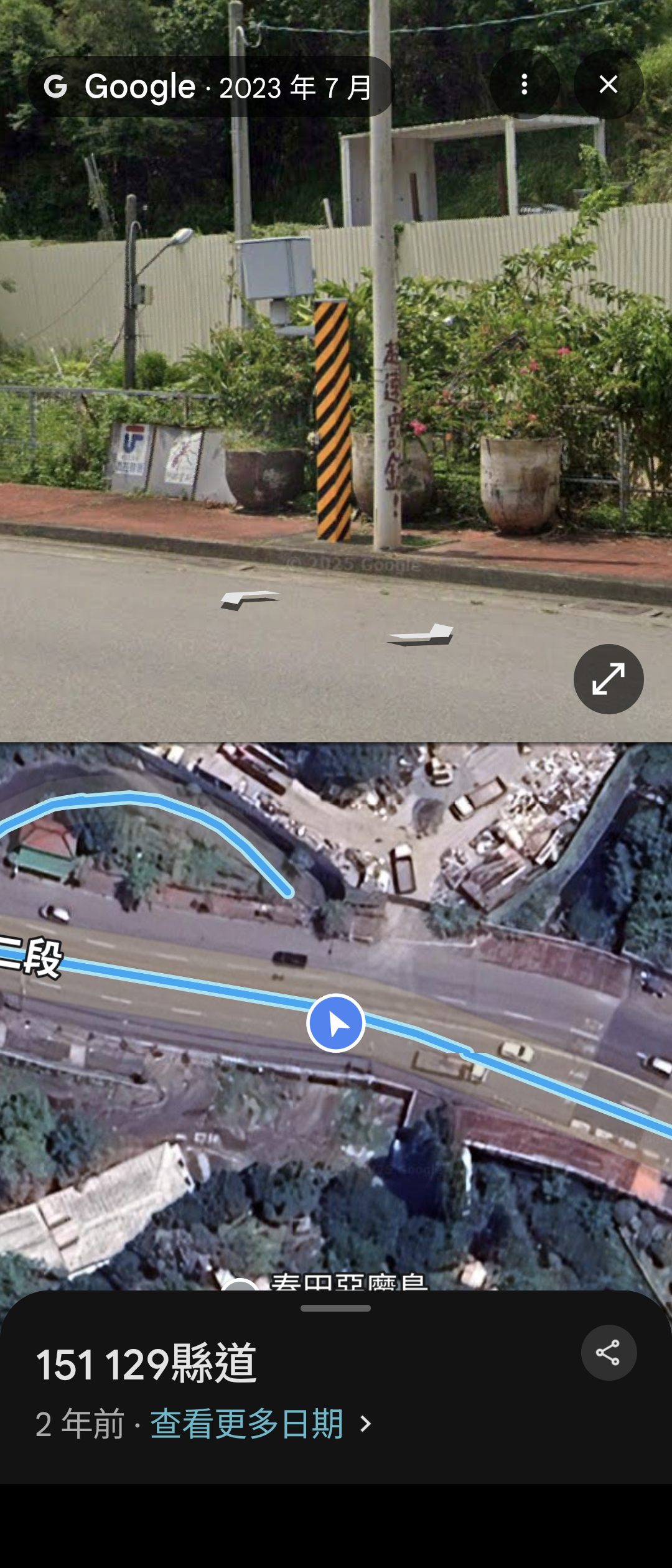Tap the bottom sheet's drag handle
Image resolution: width=672 pixels, height=1568 pixels.
(335, 1309)
